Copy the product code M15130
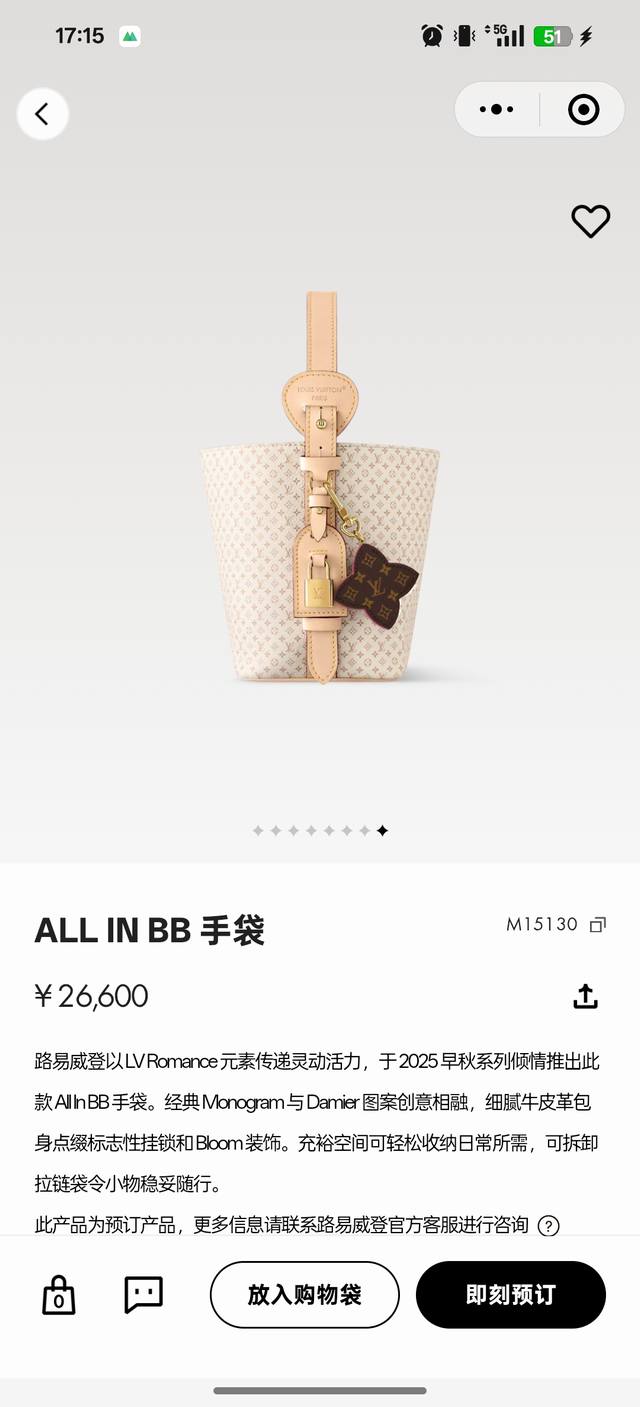The height and width of the screenshot is (1407, 640). click(x=597, y=925)
